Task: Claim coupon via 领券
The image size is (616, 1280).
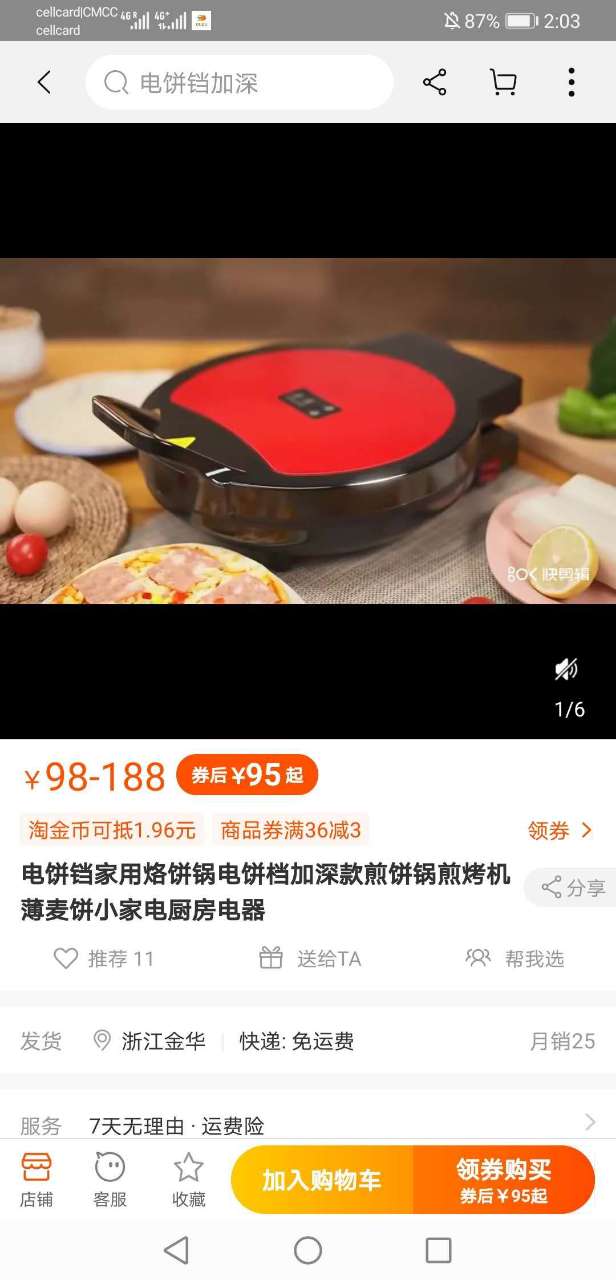Action: pos(559,830)
